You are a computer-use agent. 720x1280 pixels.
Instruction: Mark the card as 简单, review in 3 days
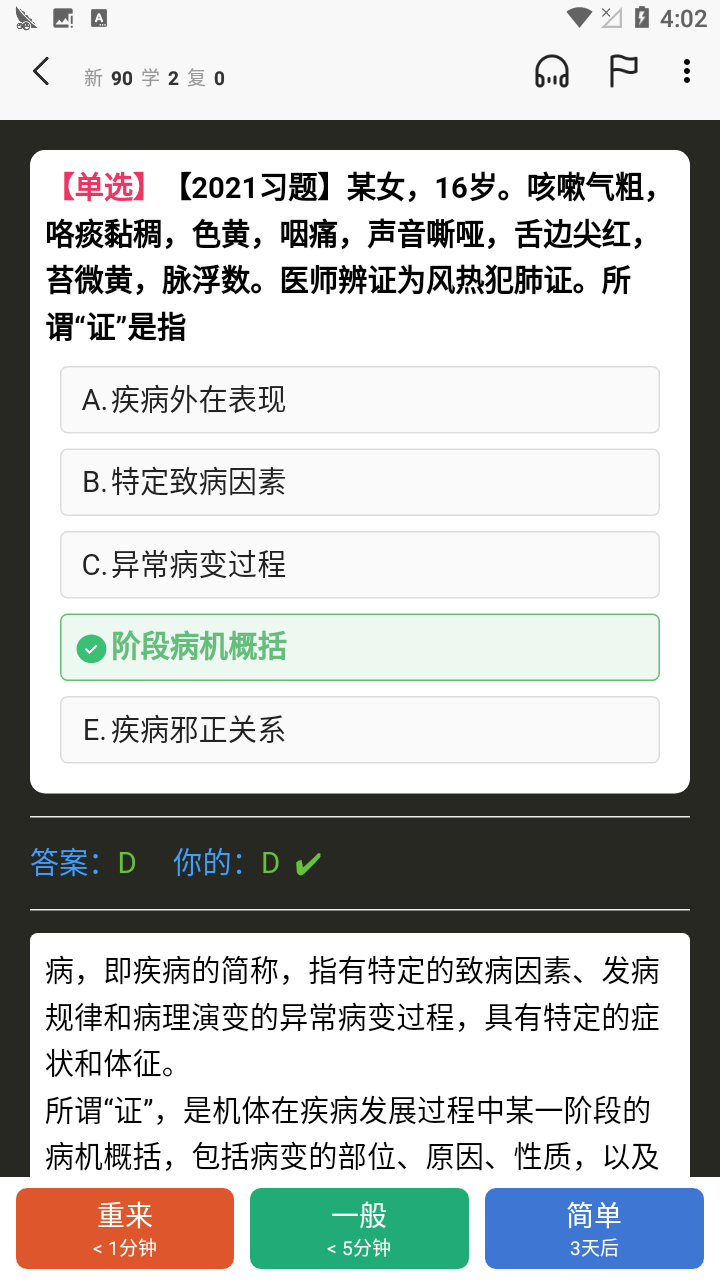click(594, 1228)
